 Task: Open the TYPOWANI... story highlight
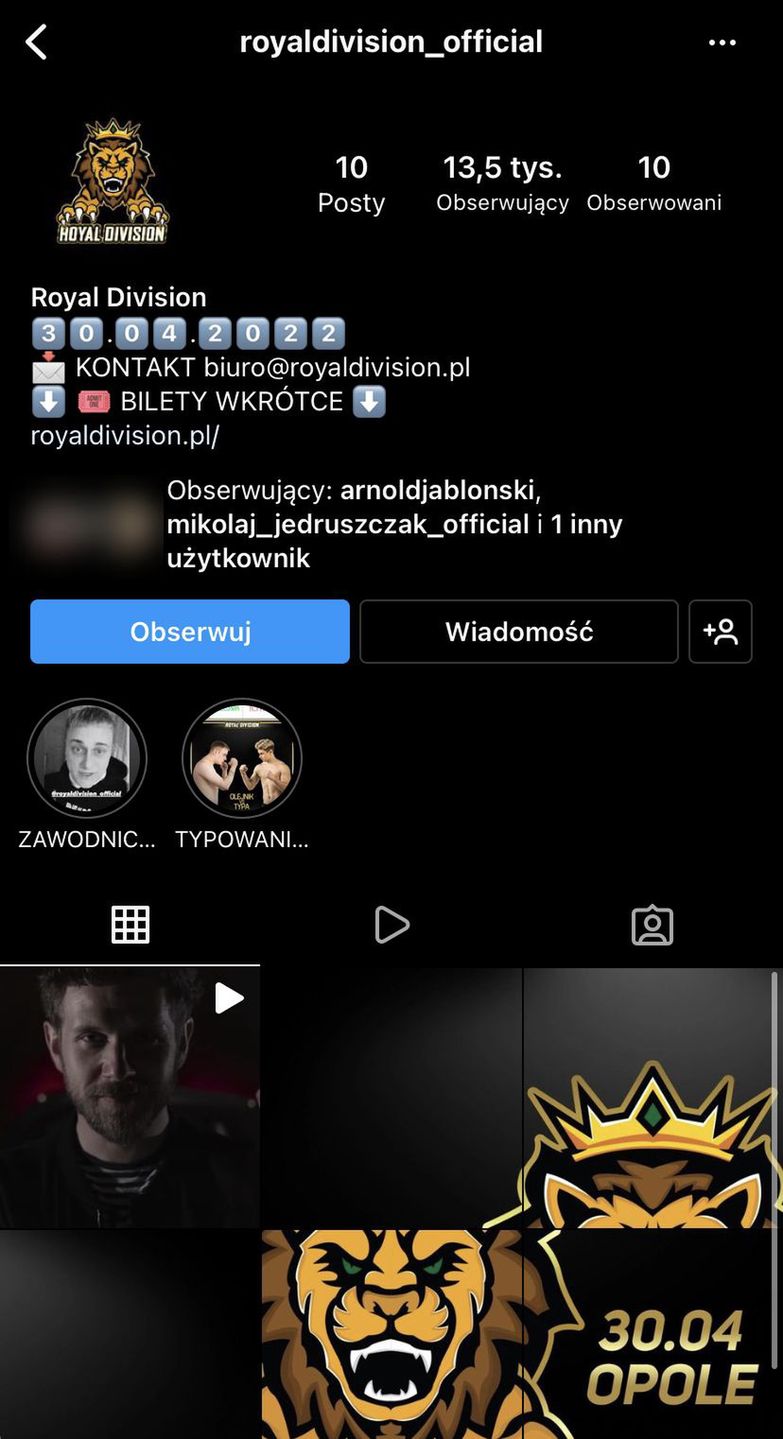click(242, 759)
